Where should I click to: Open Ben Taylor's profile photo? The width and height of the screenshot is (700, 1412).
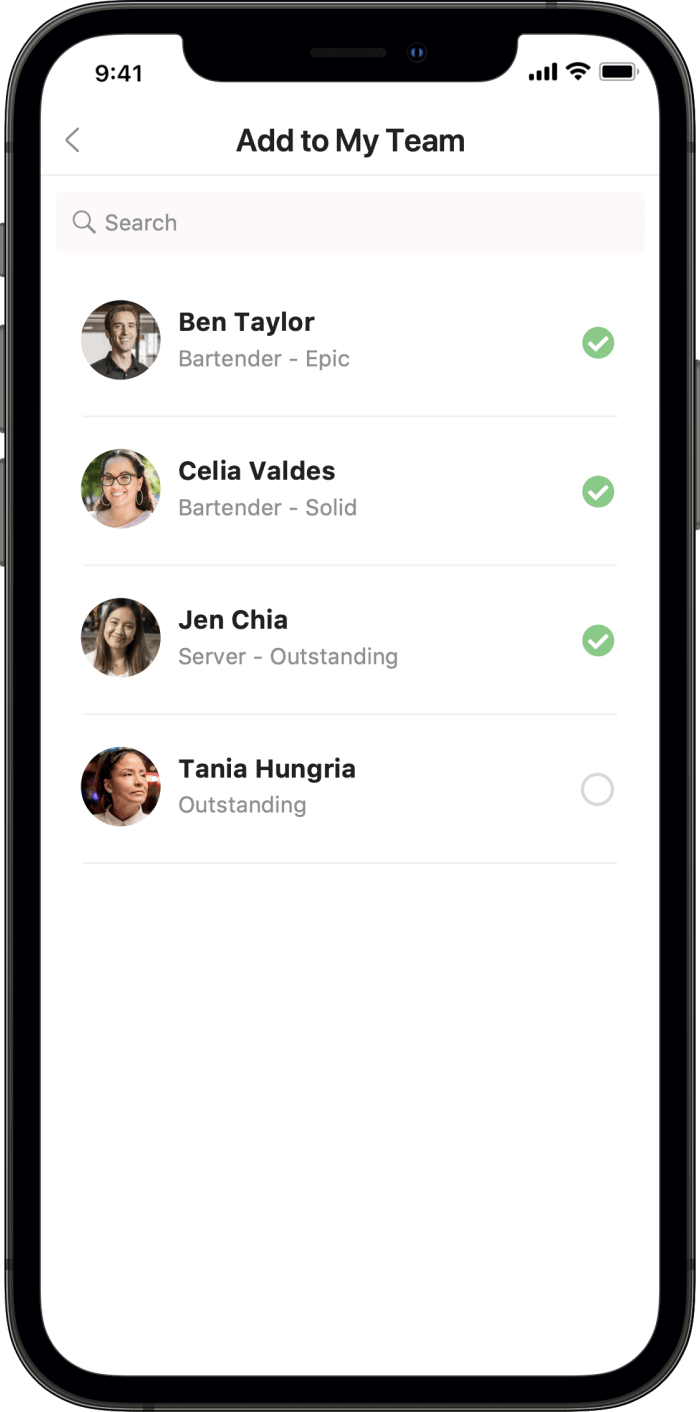pyautogui.click(x=121, y=340)
